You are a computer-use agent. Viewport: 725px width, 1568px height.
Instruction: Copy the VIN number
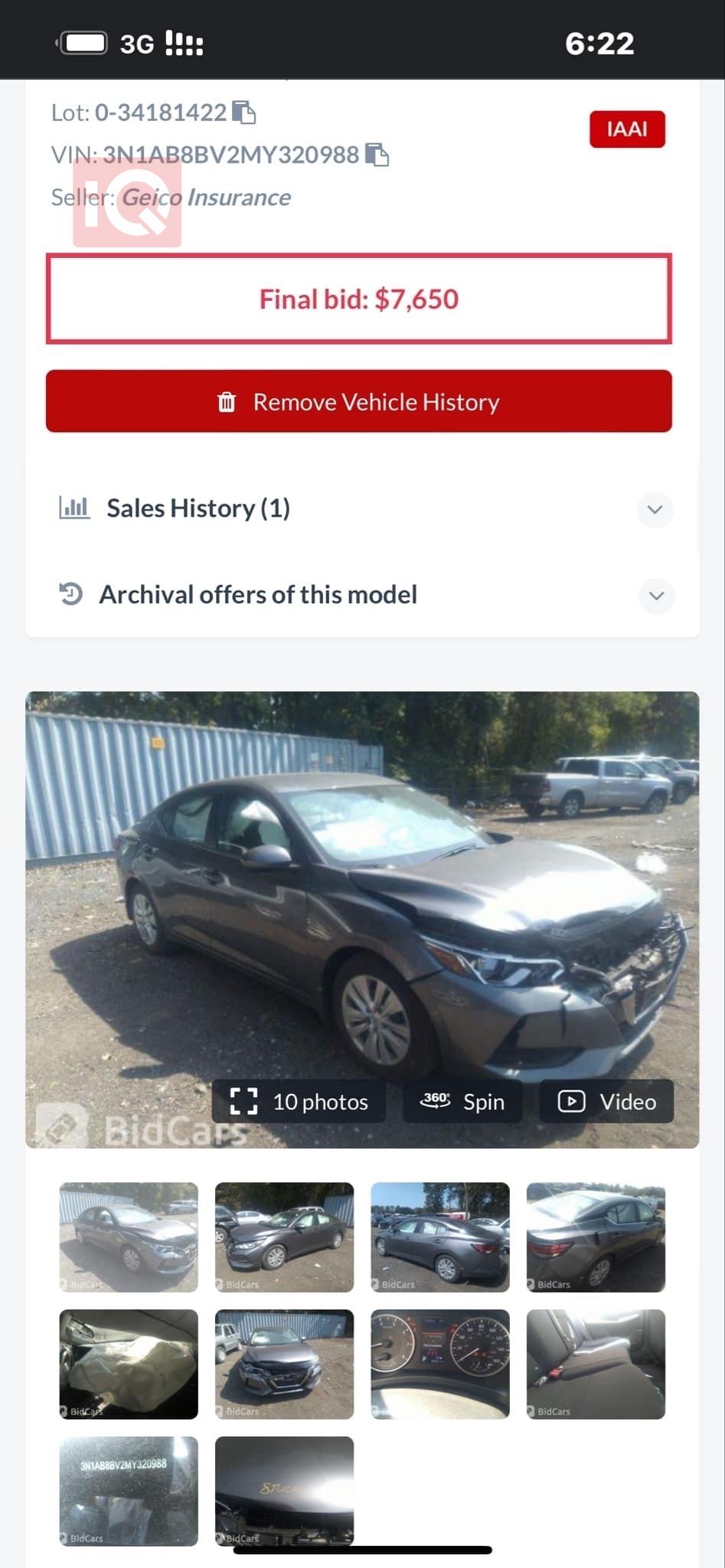(x=377, y=155)
